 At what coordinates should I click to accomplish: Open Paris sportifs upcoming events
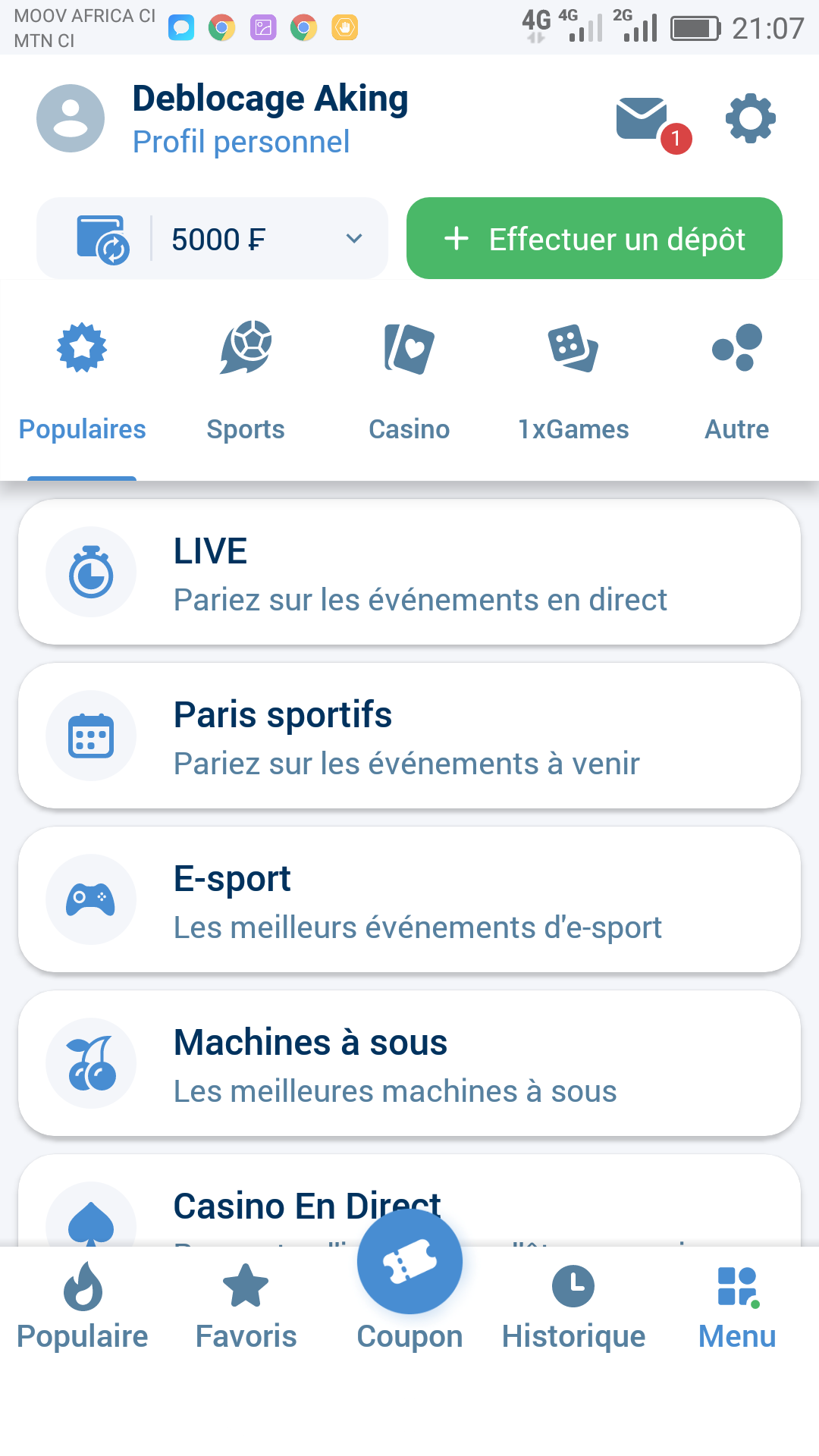[409, 736]
